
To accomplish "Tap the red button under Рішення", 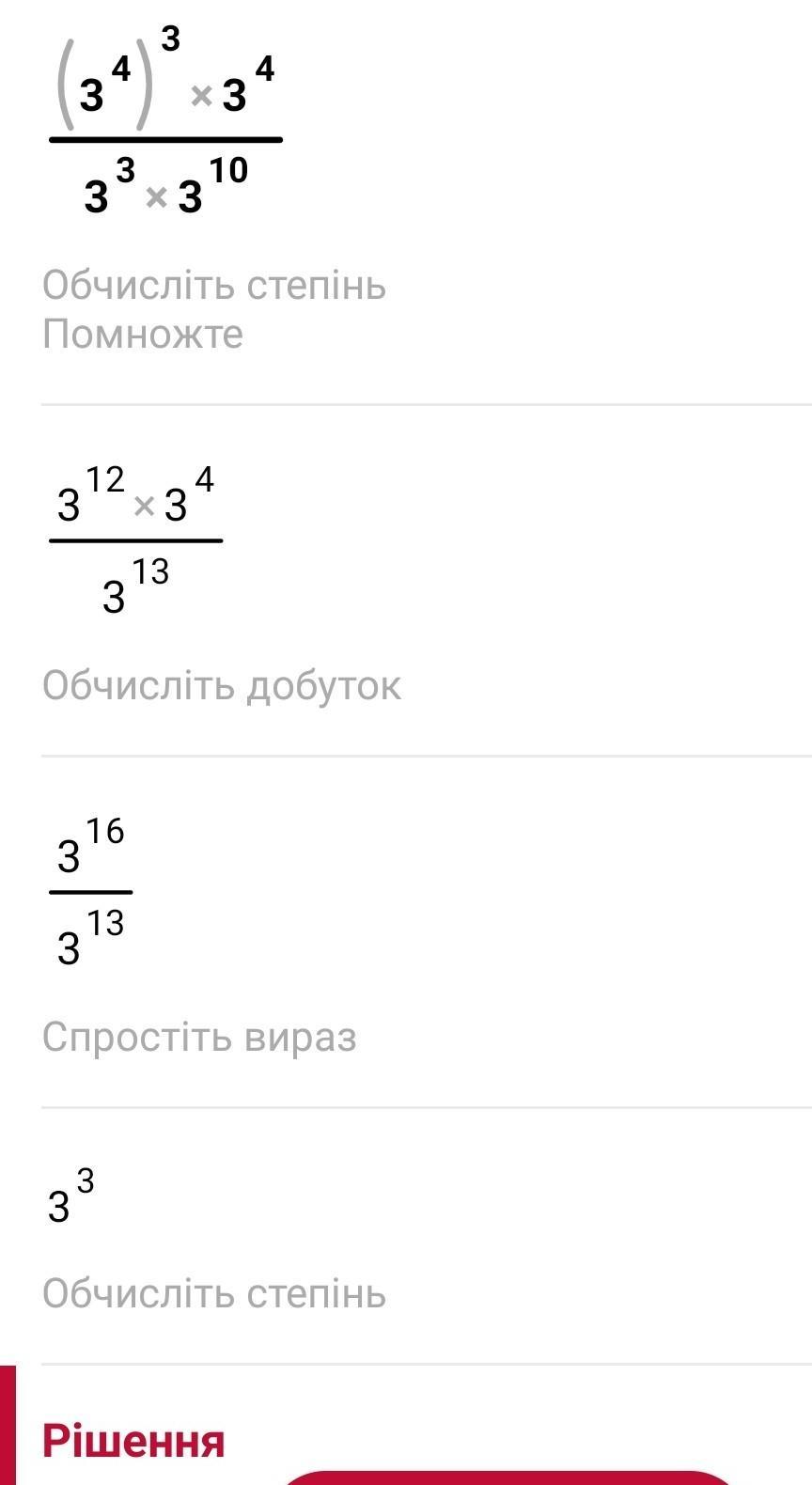I will [507, 1477].
